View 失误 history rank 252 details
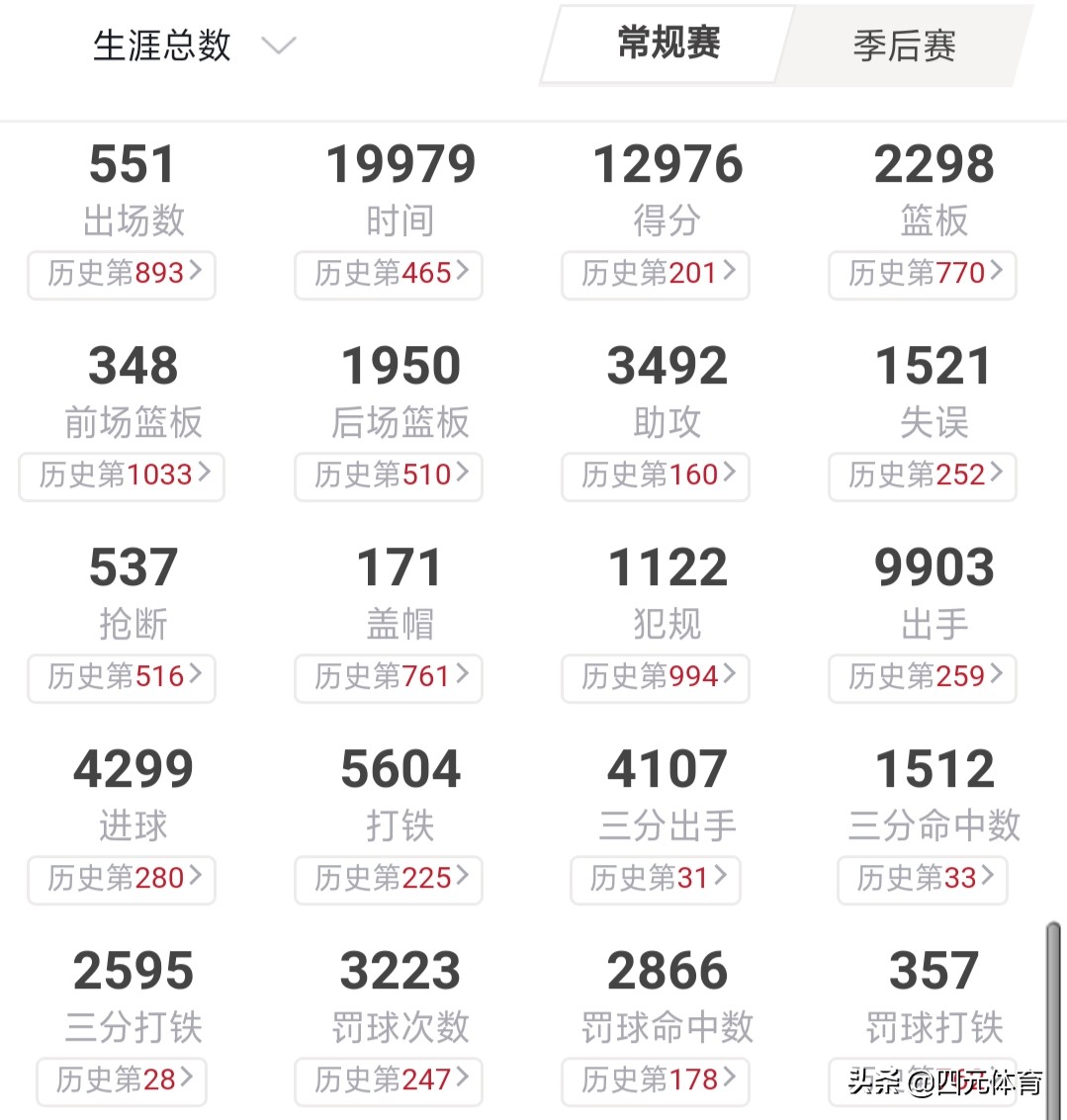This screenshot has height=1120, width=1067. coord(922,476)
